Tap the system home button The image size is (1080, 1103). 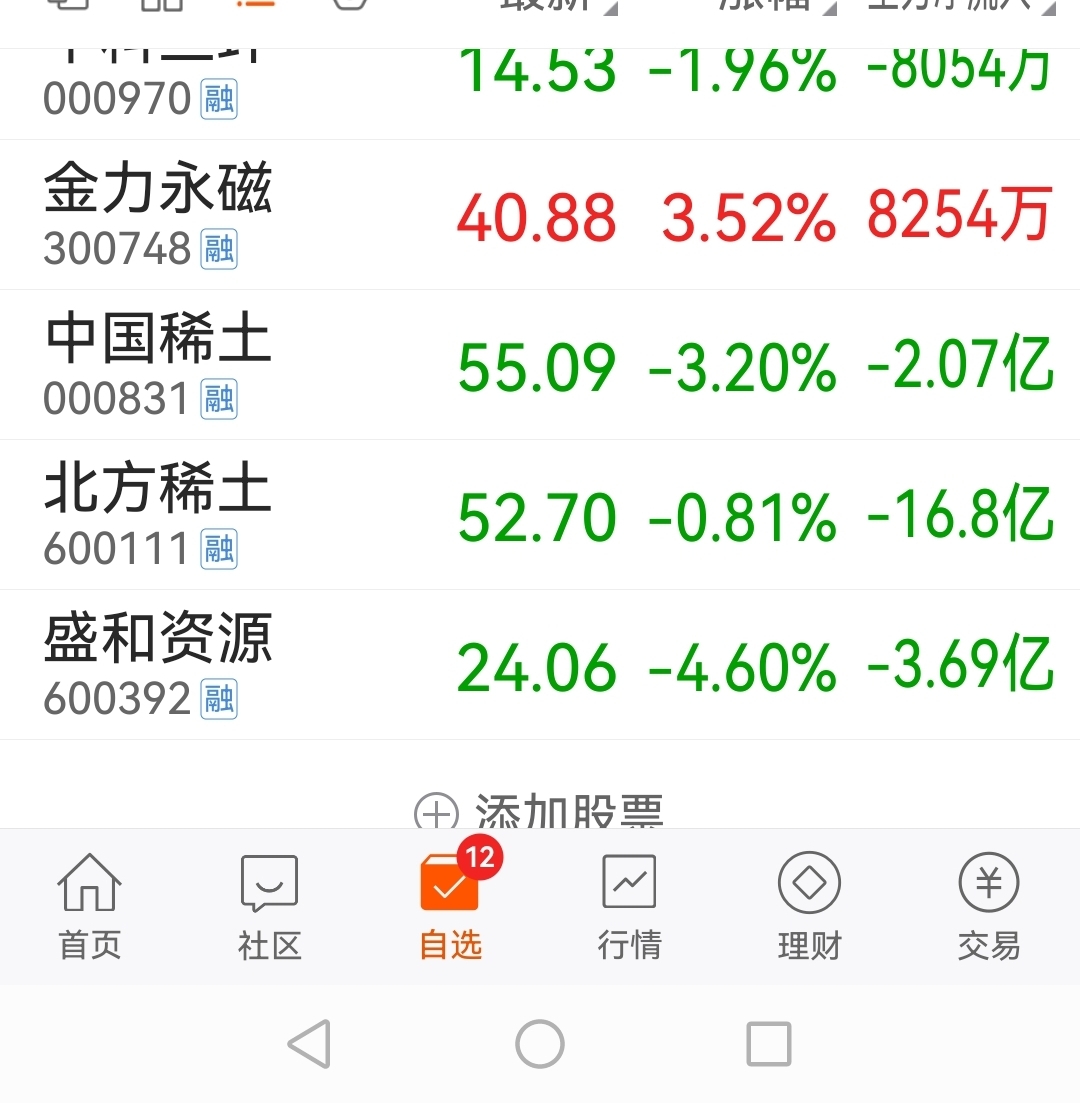click(540, 1045)
